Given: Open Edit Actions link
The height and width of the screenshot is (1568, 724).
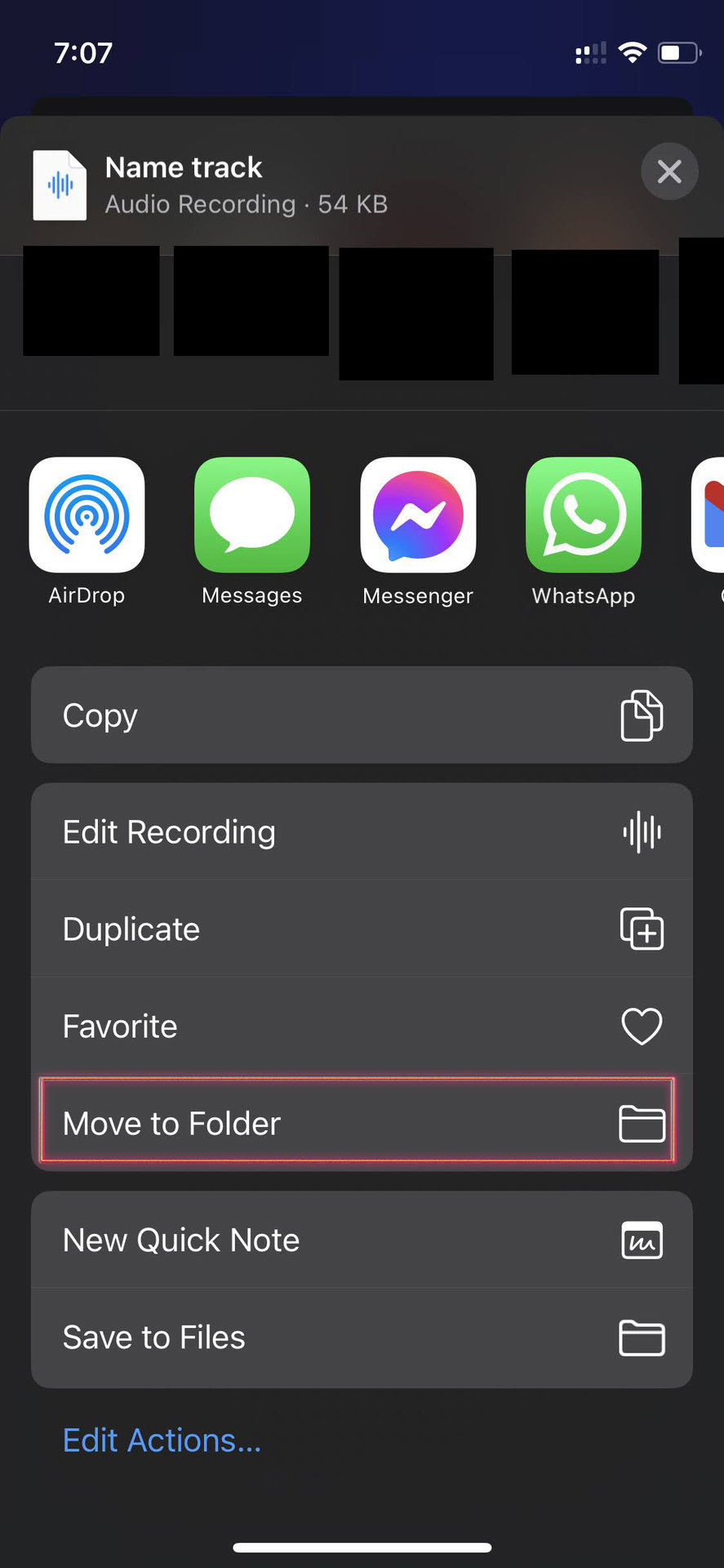Looking at the screenshot, I should coord(162,1441).
